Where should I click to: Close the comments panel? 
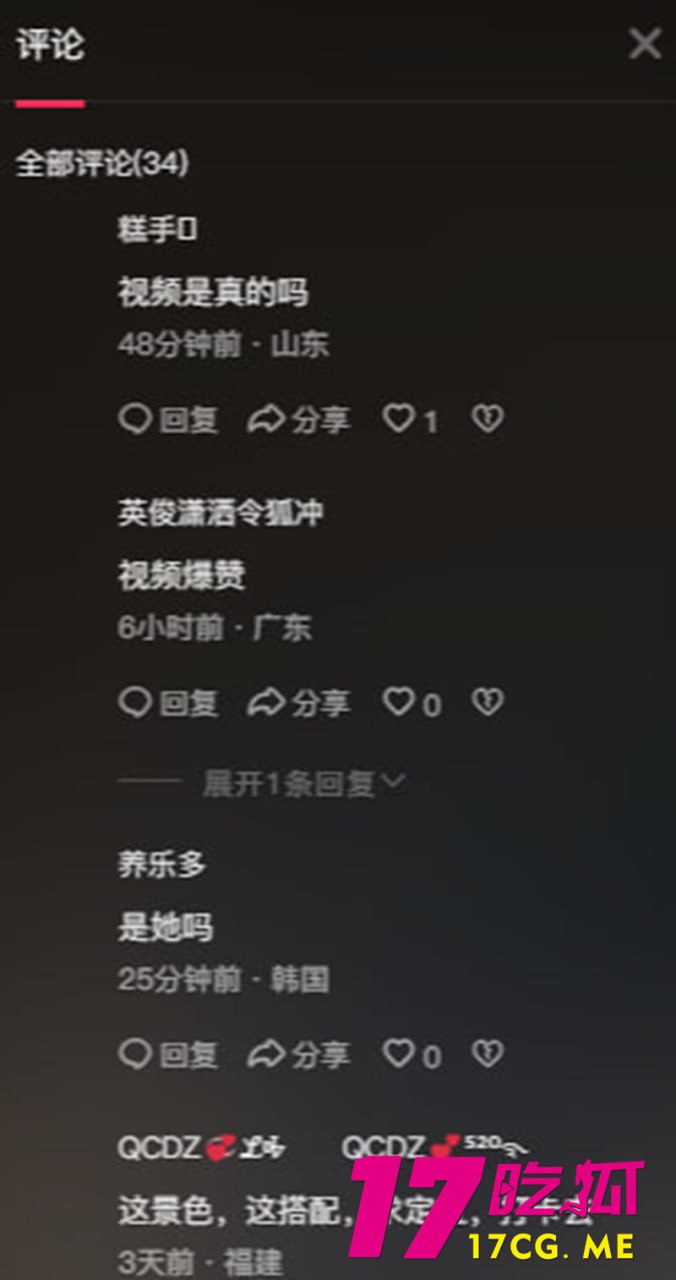[645, 43]
